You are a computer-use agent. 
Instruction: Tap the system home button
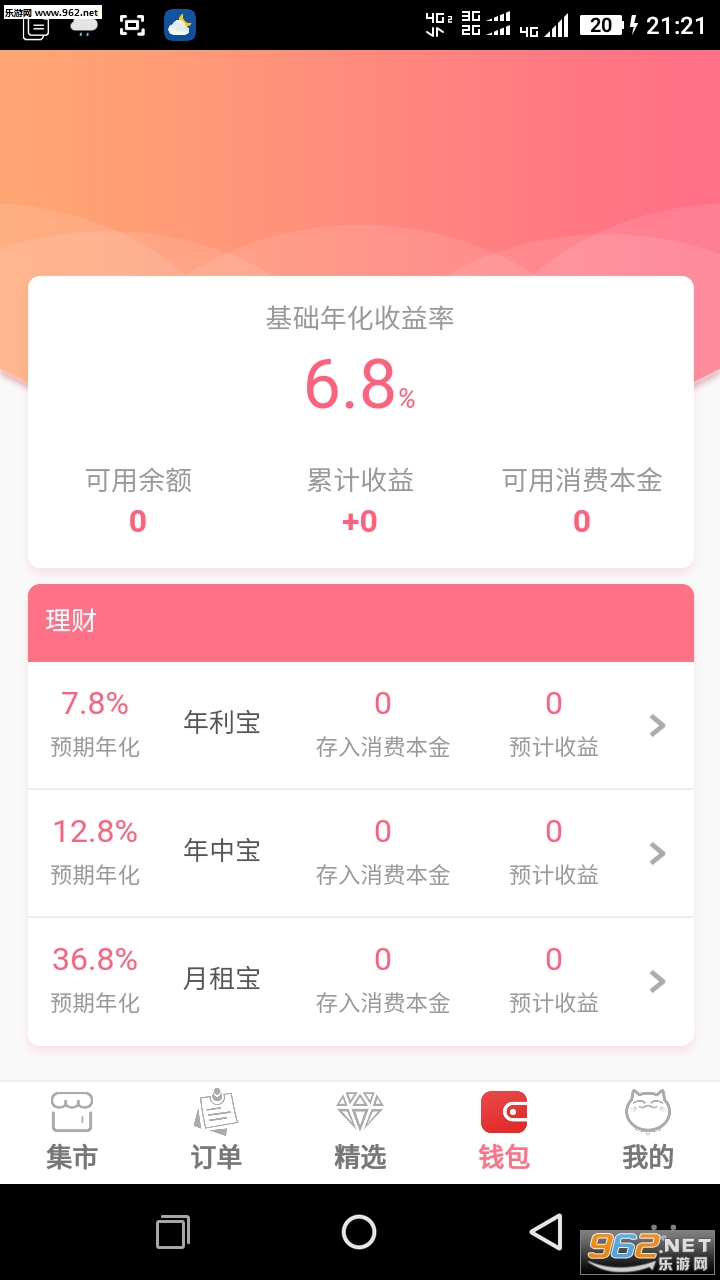359,1232
